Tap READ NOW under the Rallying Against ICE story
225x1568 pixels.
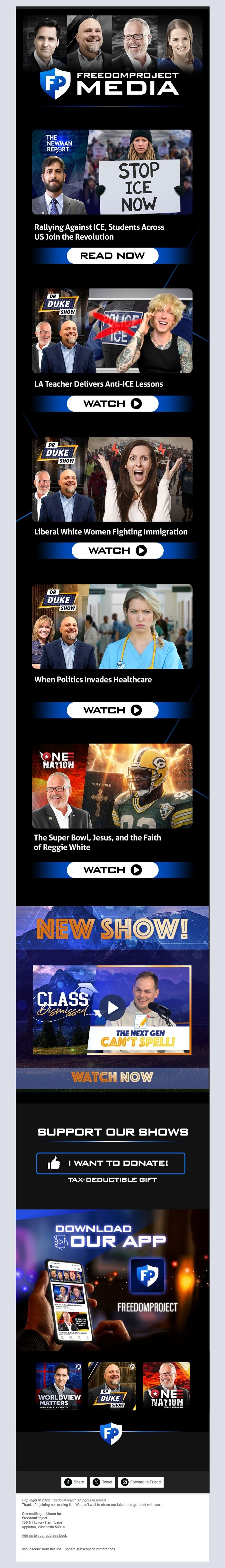pos(113,256)
